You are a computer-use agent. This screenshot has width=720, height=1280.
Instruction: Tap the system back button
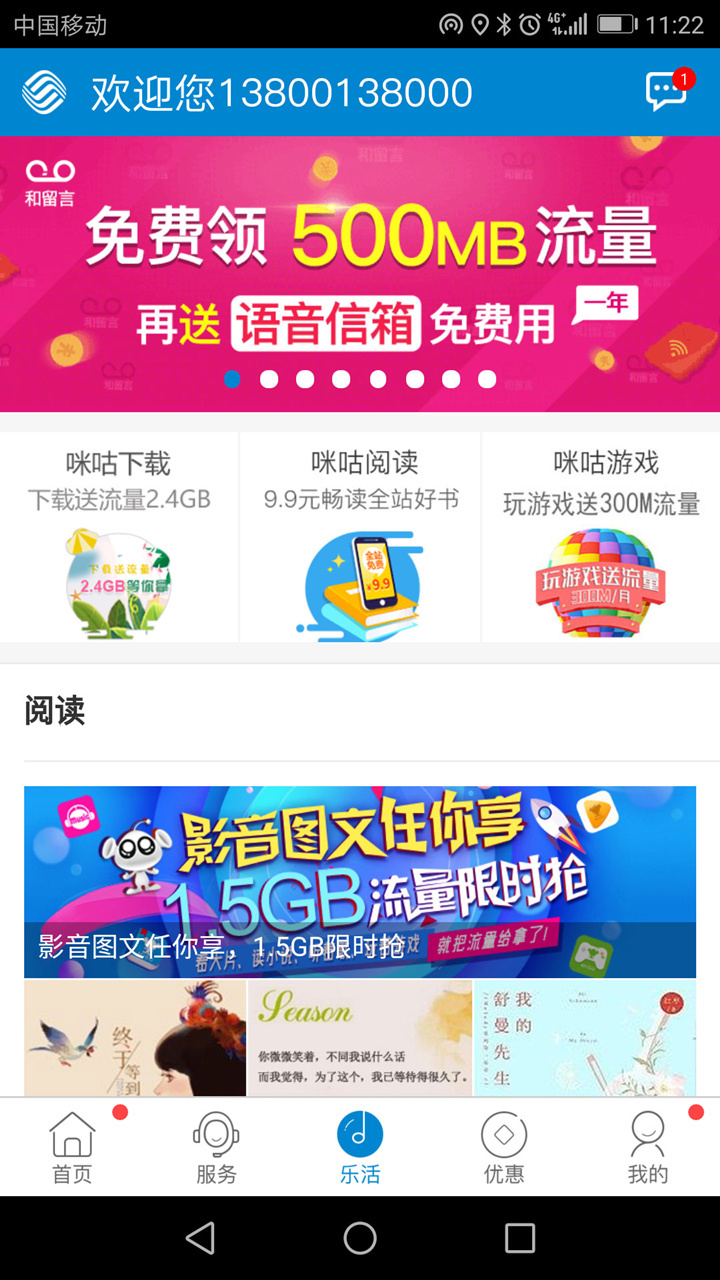pos(200,1238)
